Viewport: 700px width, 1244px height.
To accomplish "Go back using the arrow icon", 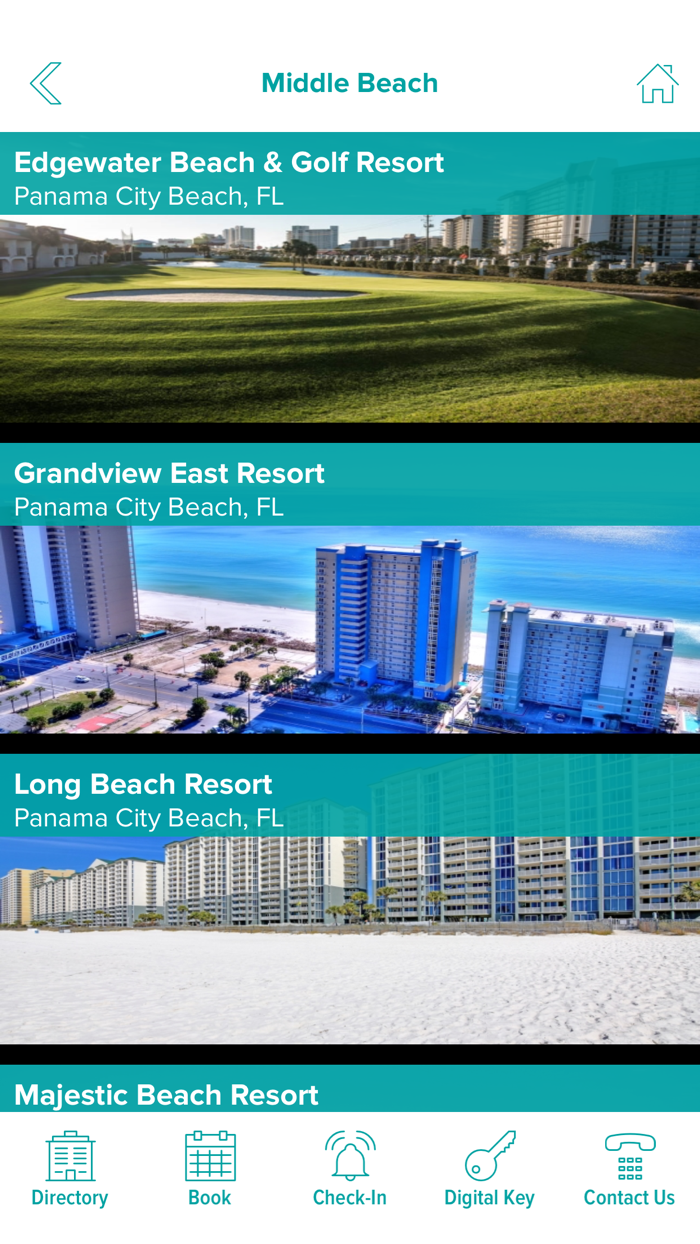I will pyautogui.click(x=46, y=83).
